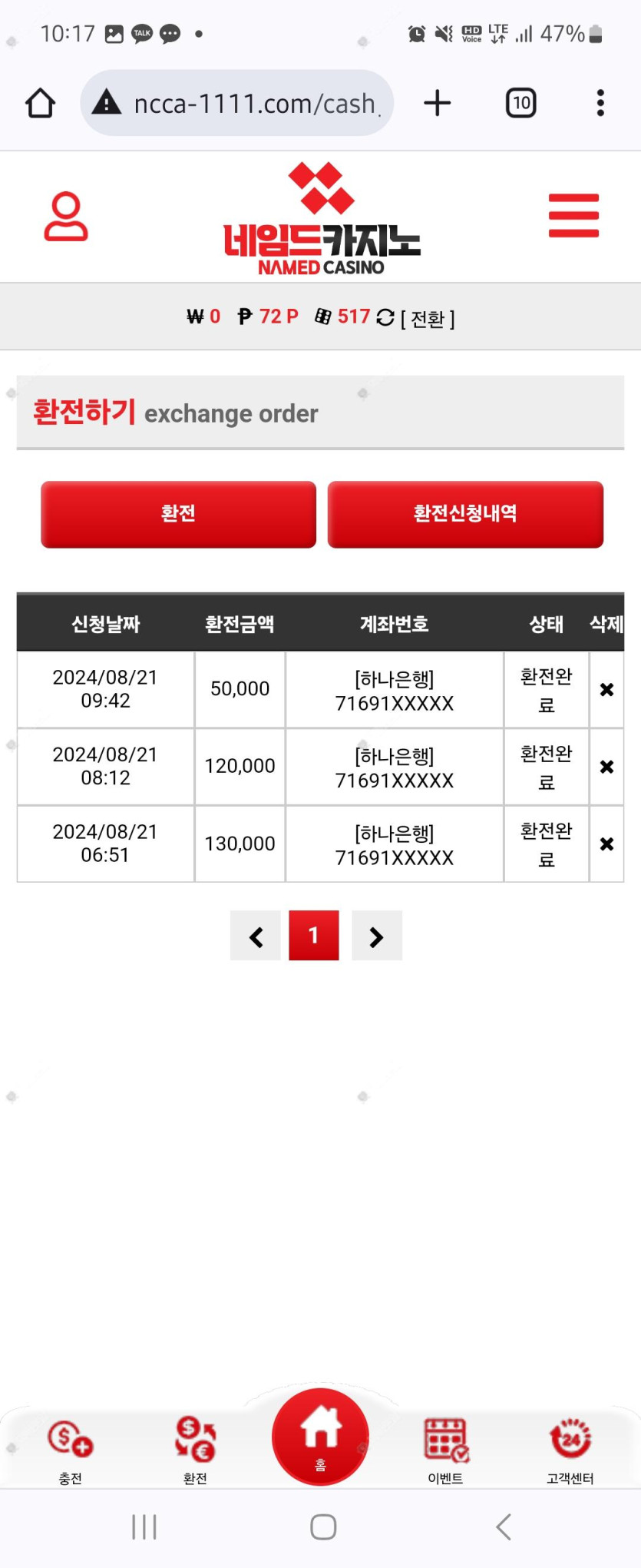The width and height of the screenshot is (641, 1568).
Task: Open the red hamburger menu
Action: point(573,216)
